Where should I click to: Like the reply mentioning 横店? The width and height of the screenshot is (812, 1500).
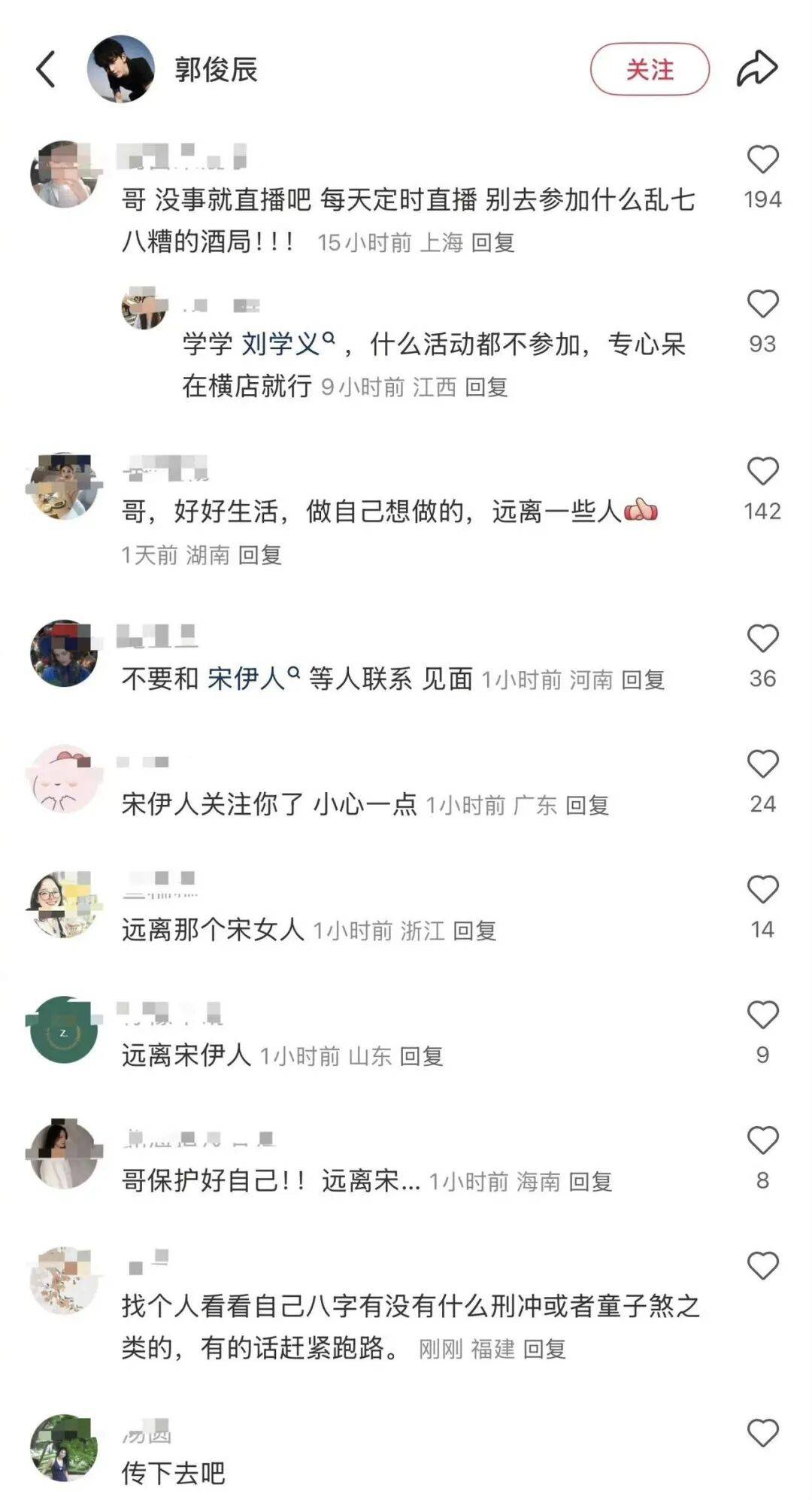(x=762, y=305)
